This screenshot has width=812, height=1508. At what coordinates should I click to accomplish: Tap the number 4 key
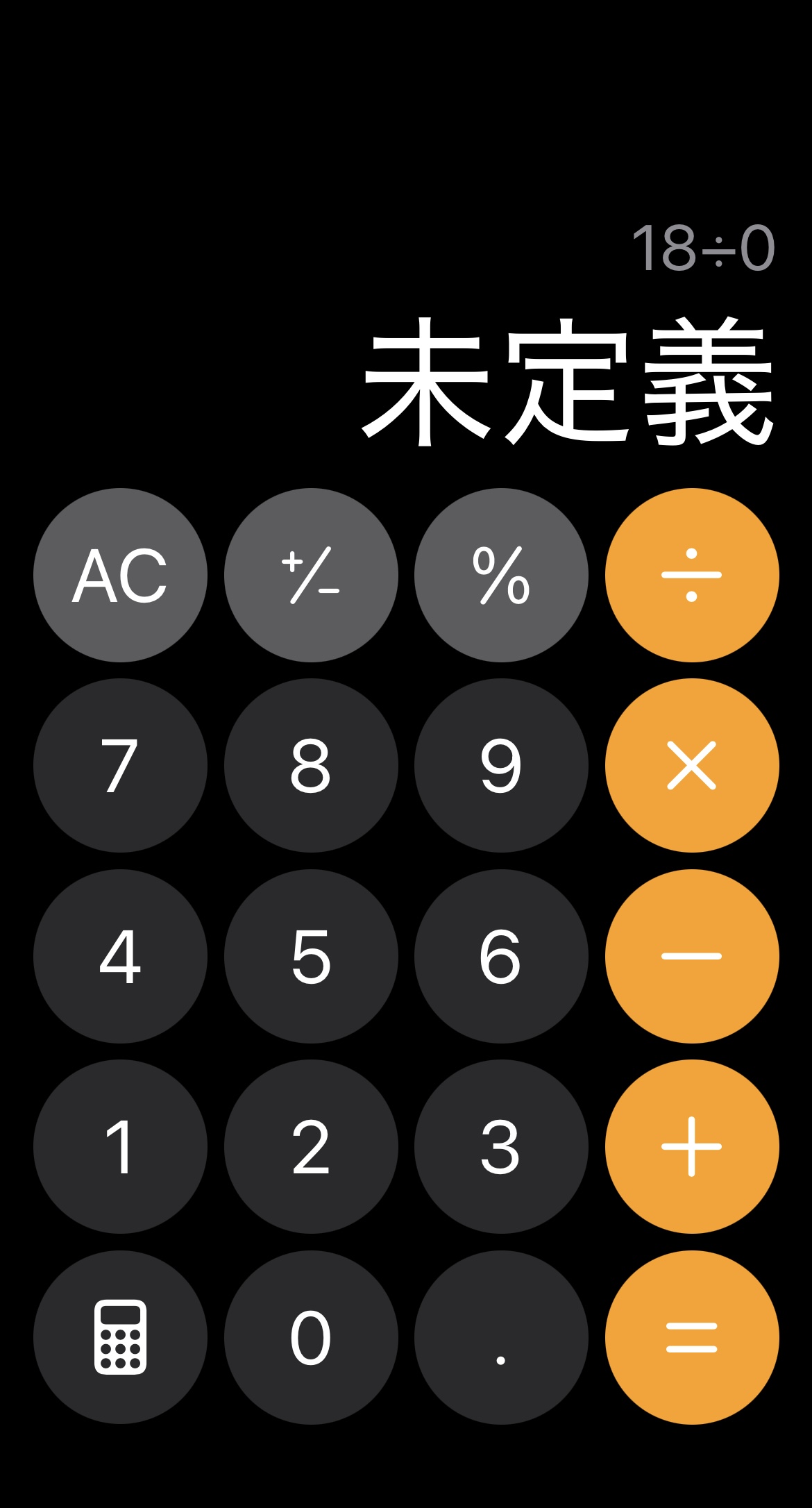point(120,956)
